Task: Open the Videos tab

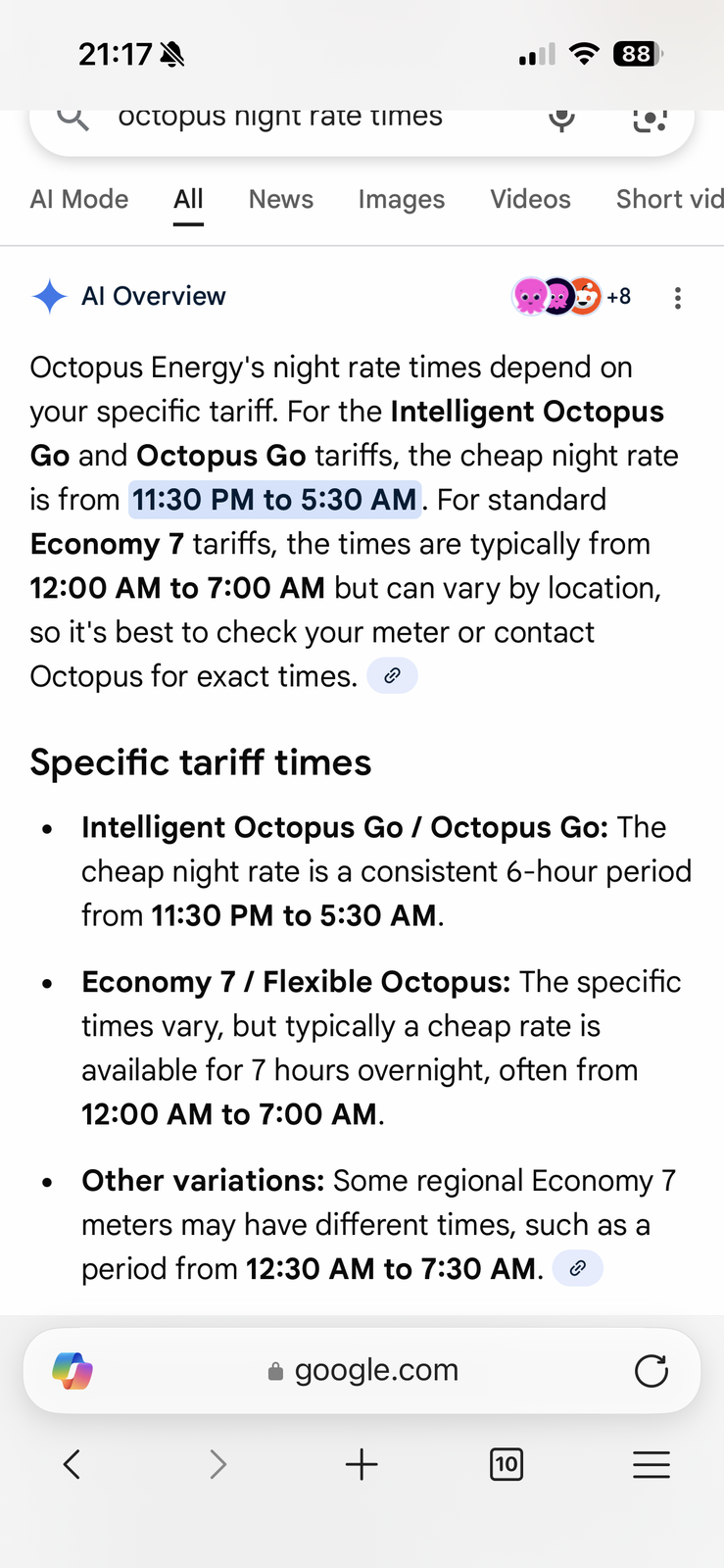Action: (x=530, y=199)
